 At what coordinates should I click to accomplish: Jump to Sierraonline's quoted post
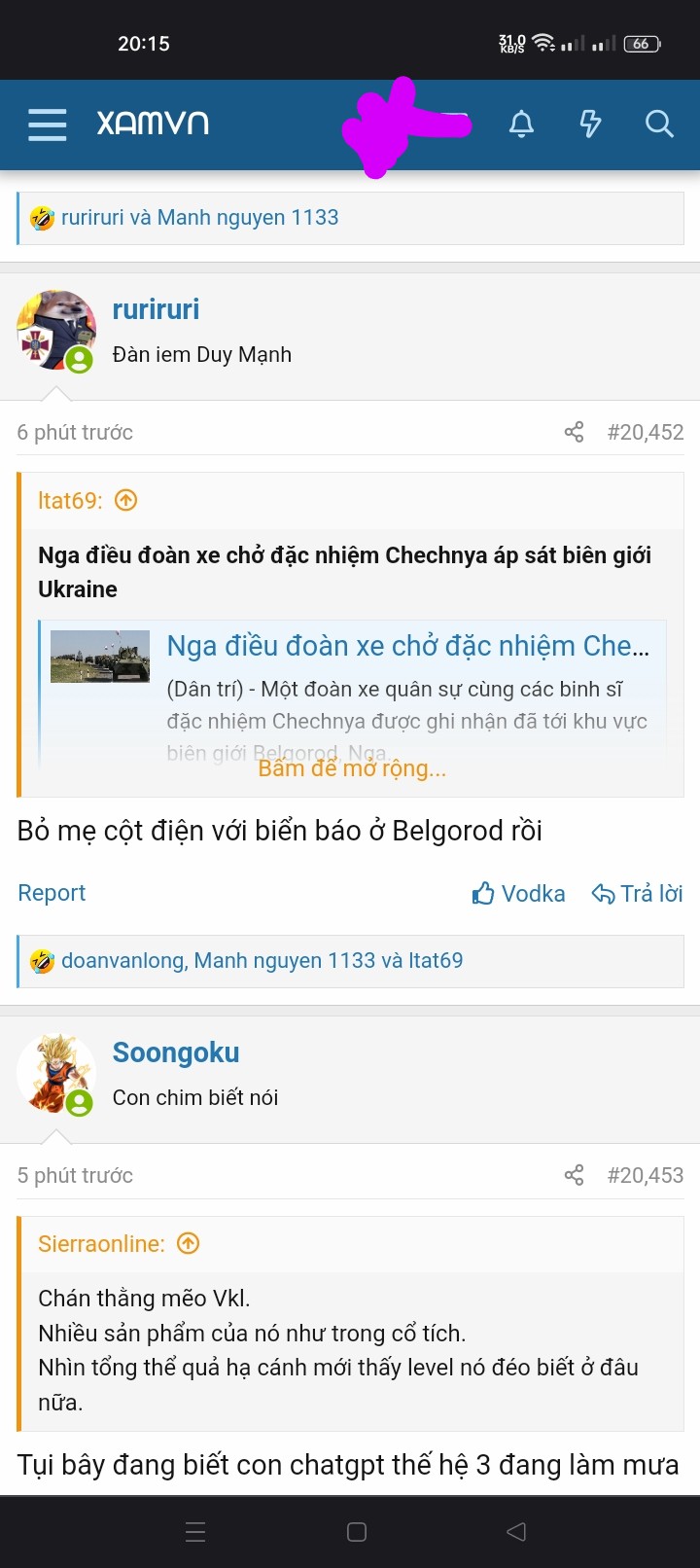189,1243
